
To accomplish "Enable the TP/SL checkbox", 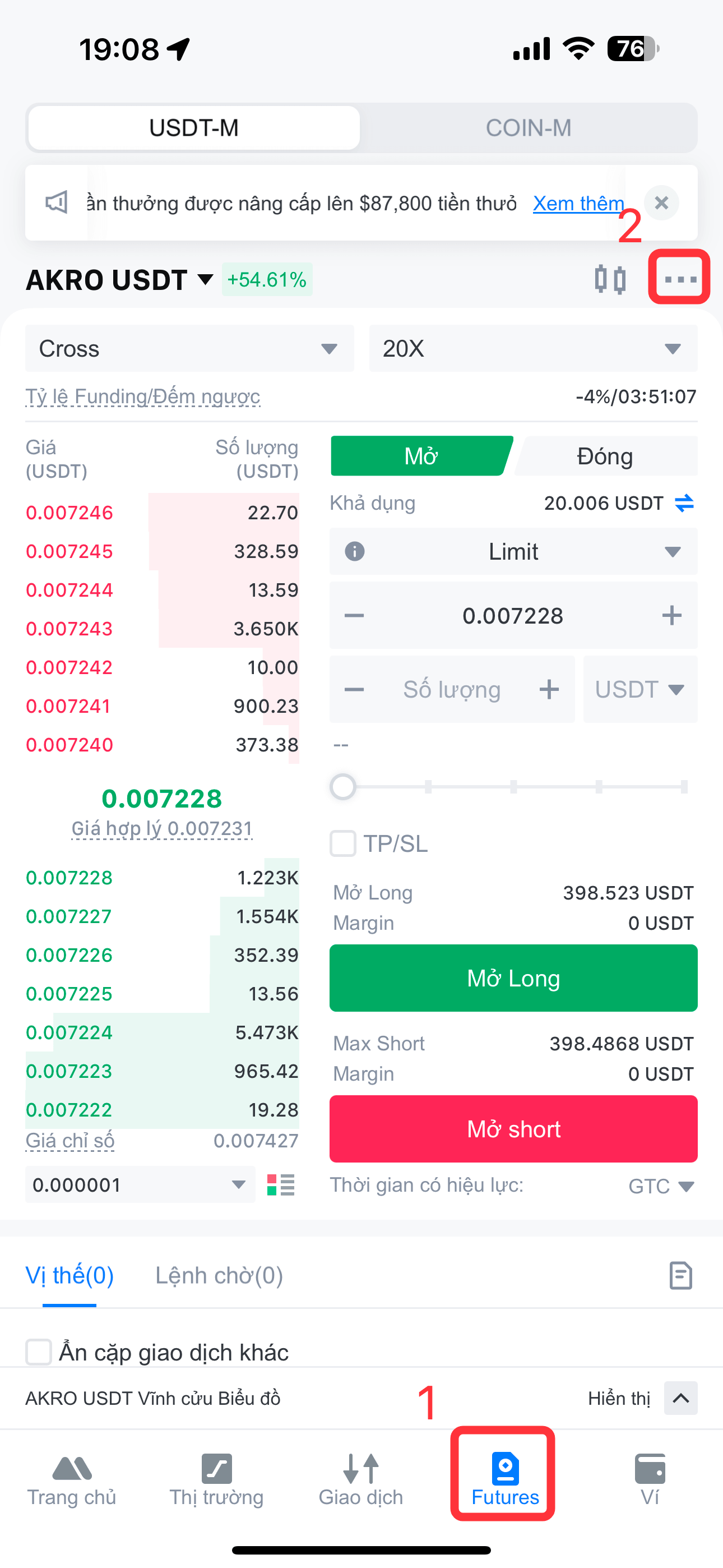I will 343,844.
